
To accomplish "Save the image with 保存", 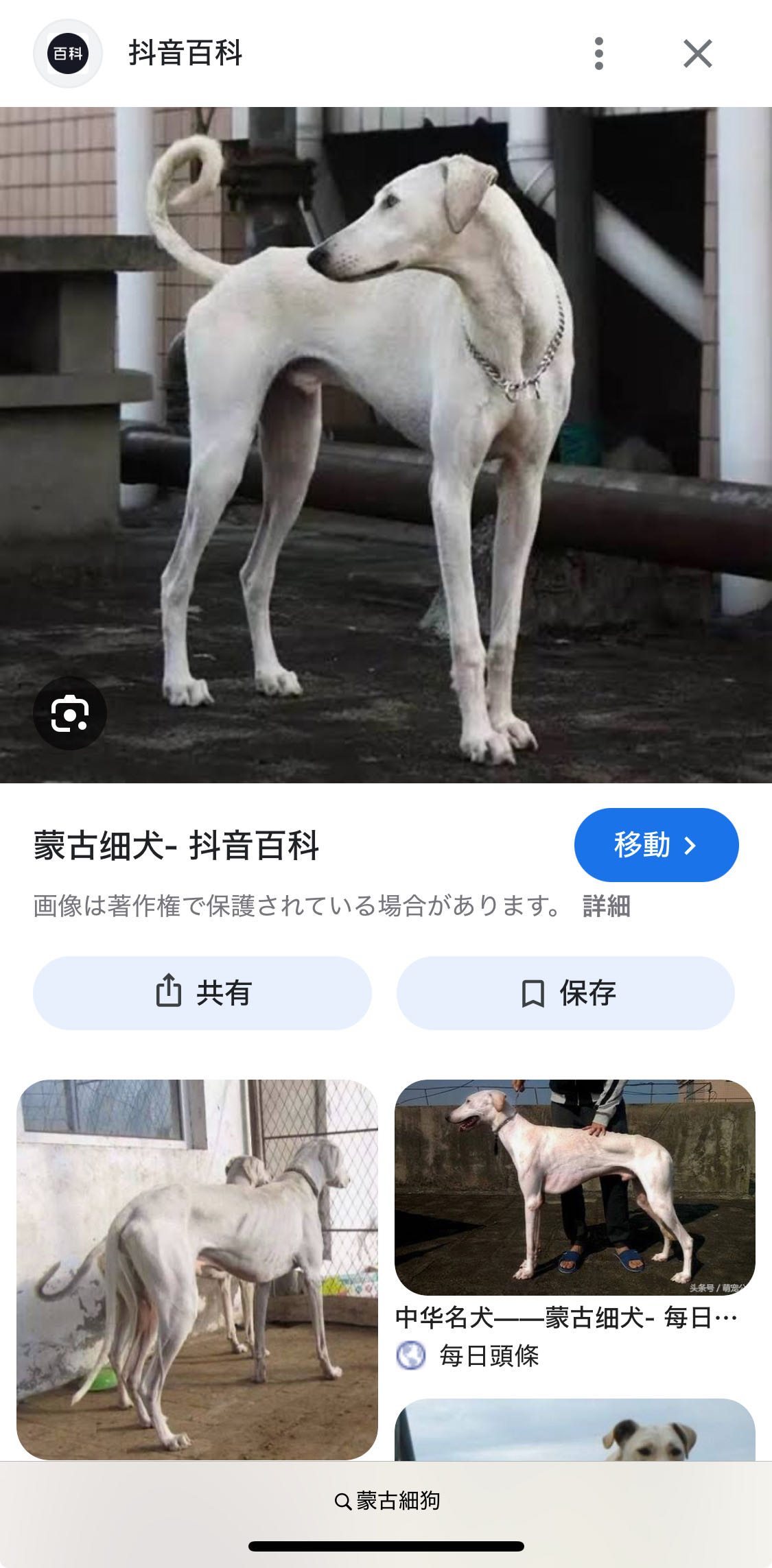I will click(x=565, y=993).
